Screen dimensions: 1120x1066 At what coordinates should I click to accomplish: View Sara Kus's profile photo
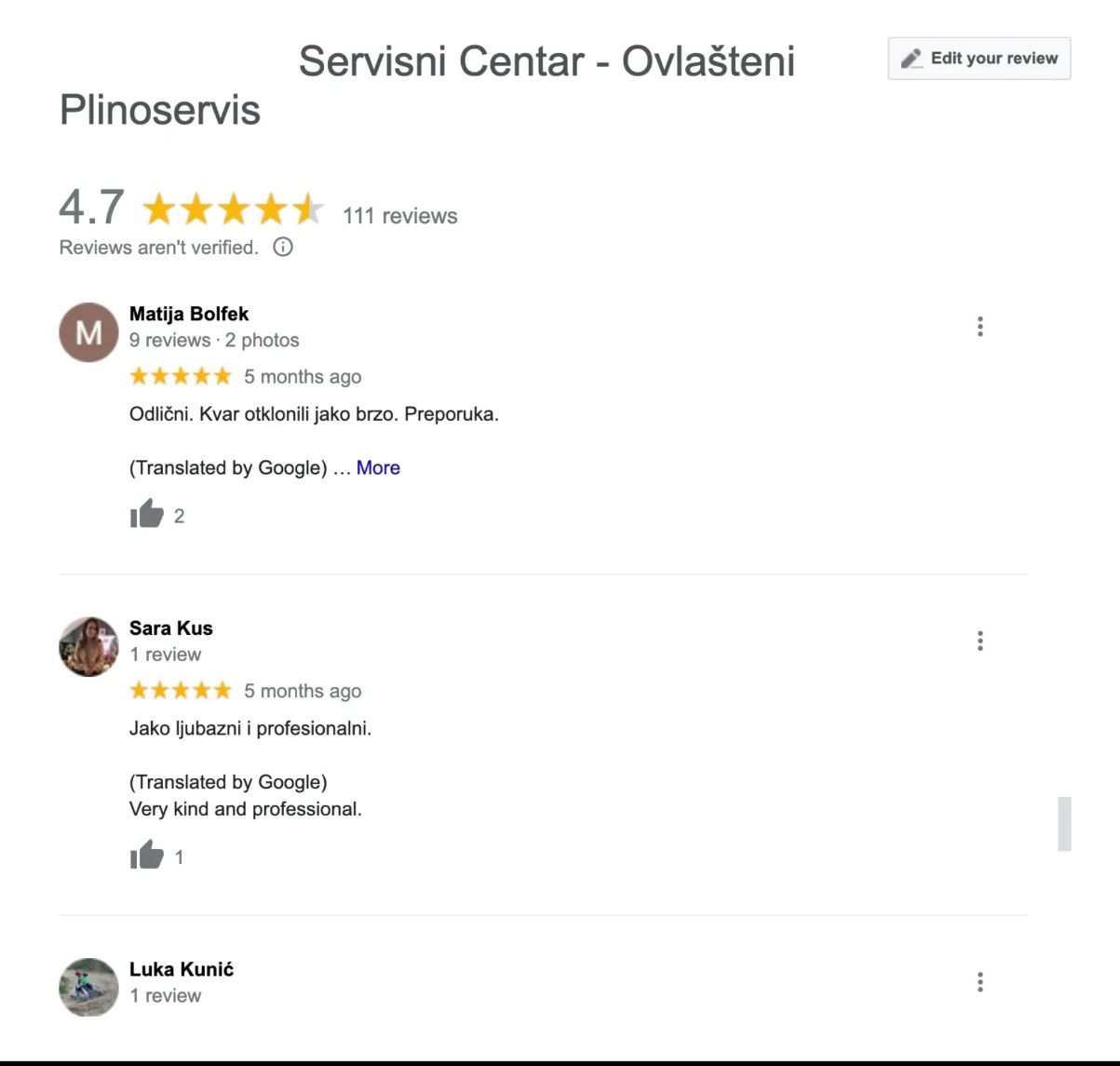click(88, 646)
